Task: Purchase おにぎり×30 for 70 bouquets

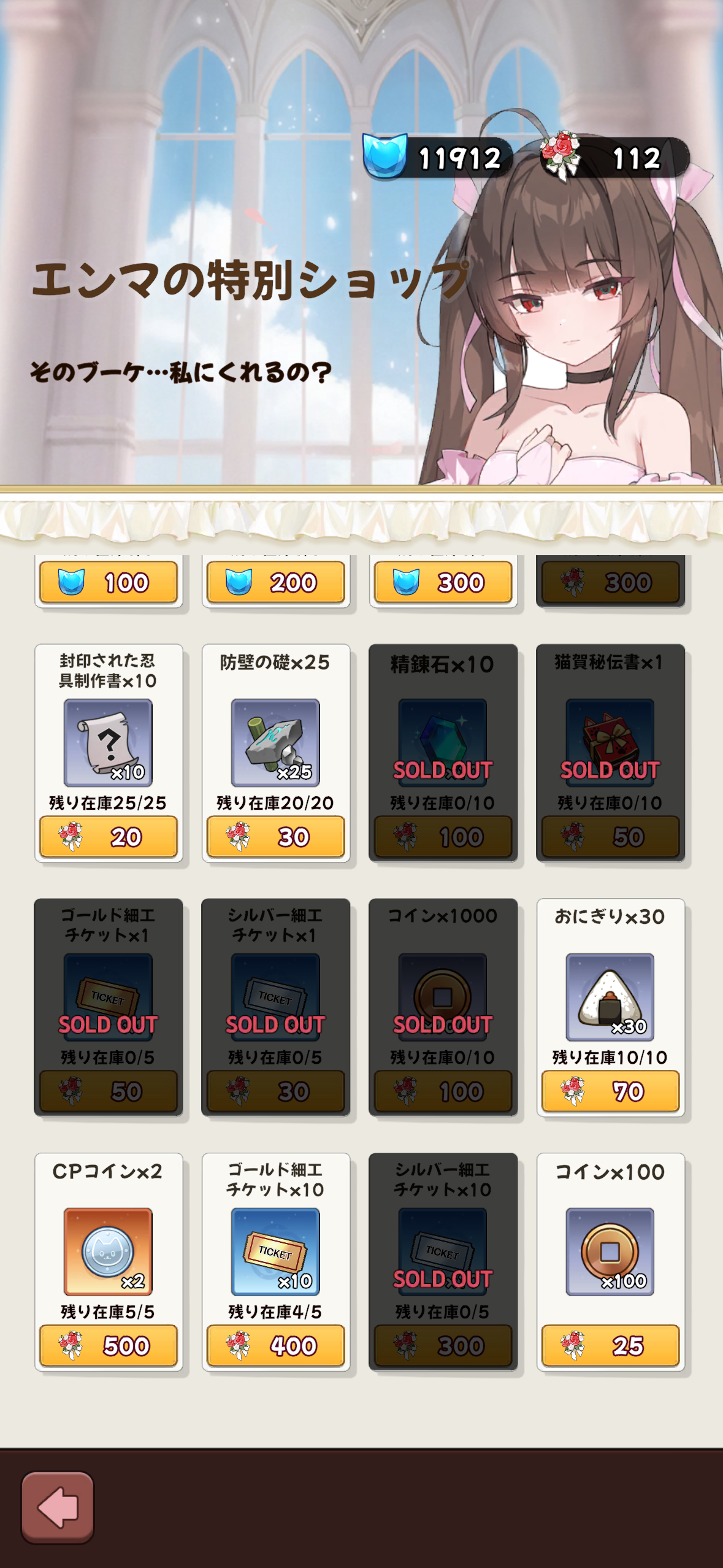Action: tap(610, 1091)
